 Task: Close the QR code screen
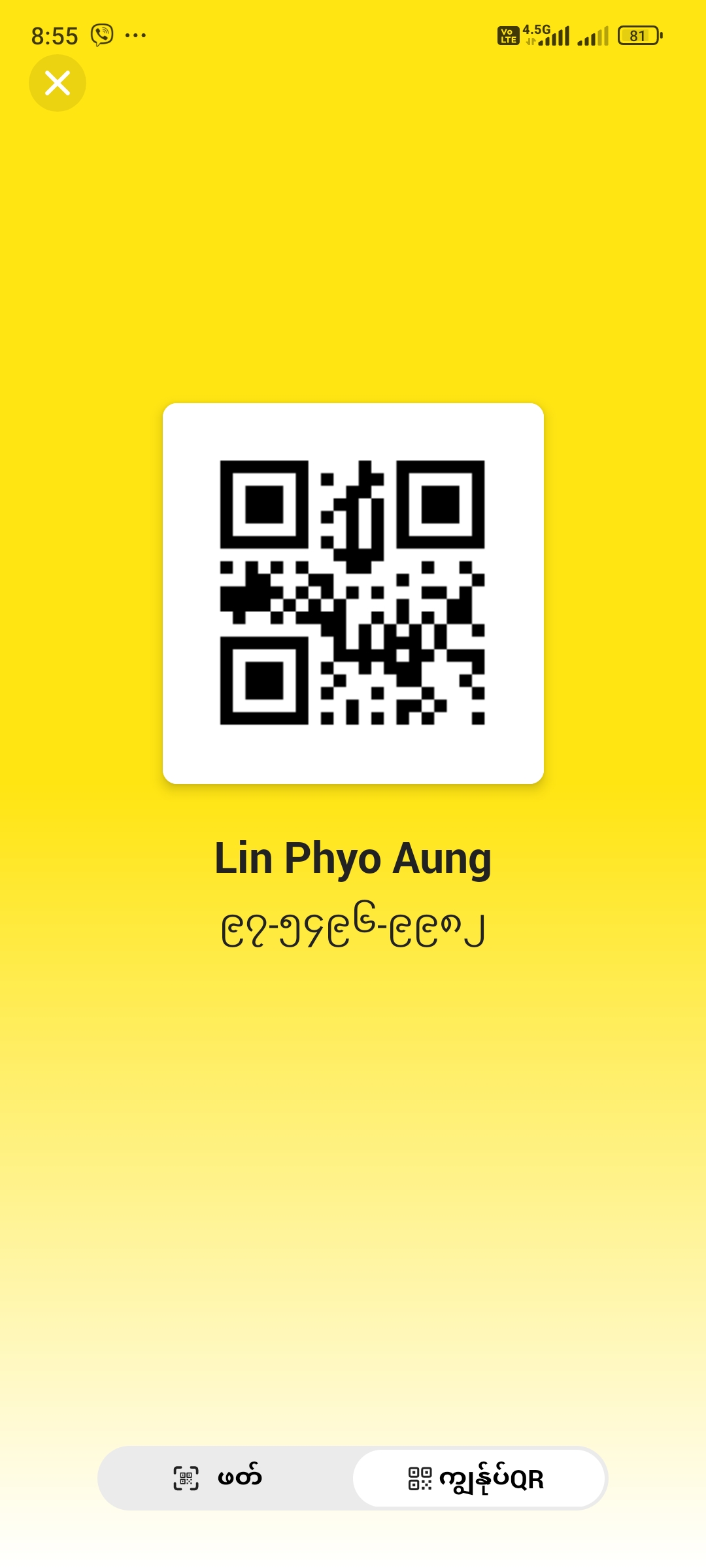point(58,83)
